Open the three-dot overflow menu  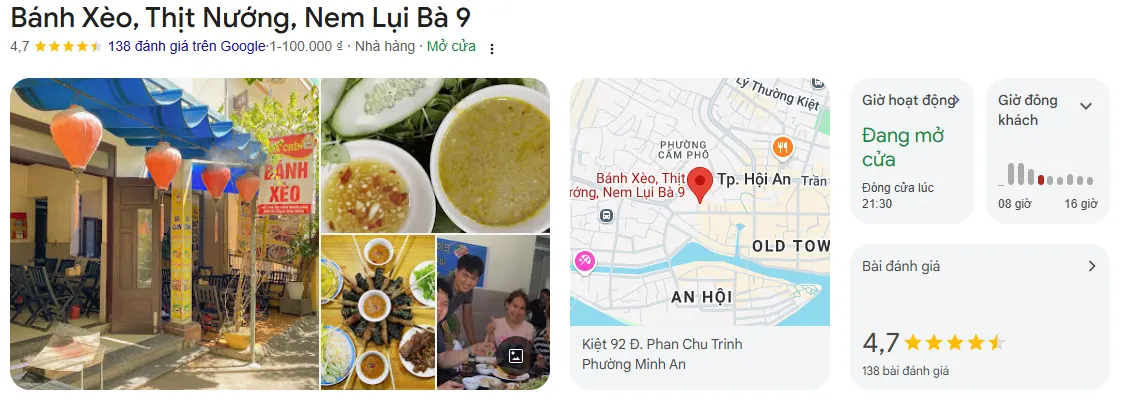pos(491,48)
